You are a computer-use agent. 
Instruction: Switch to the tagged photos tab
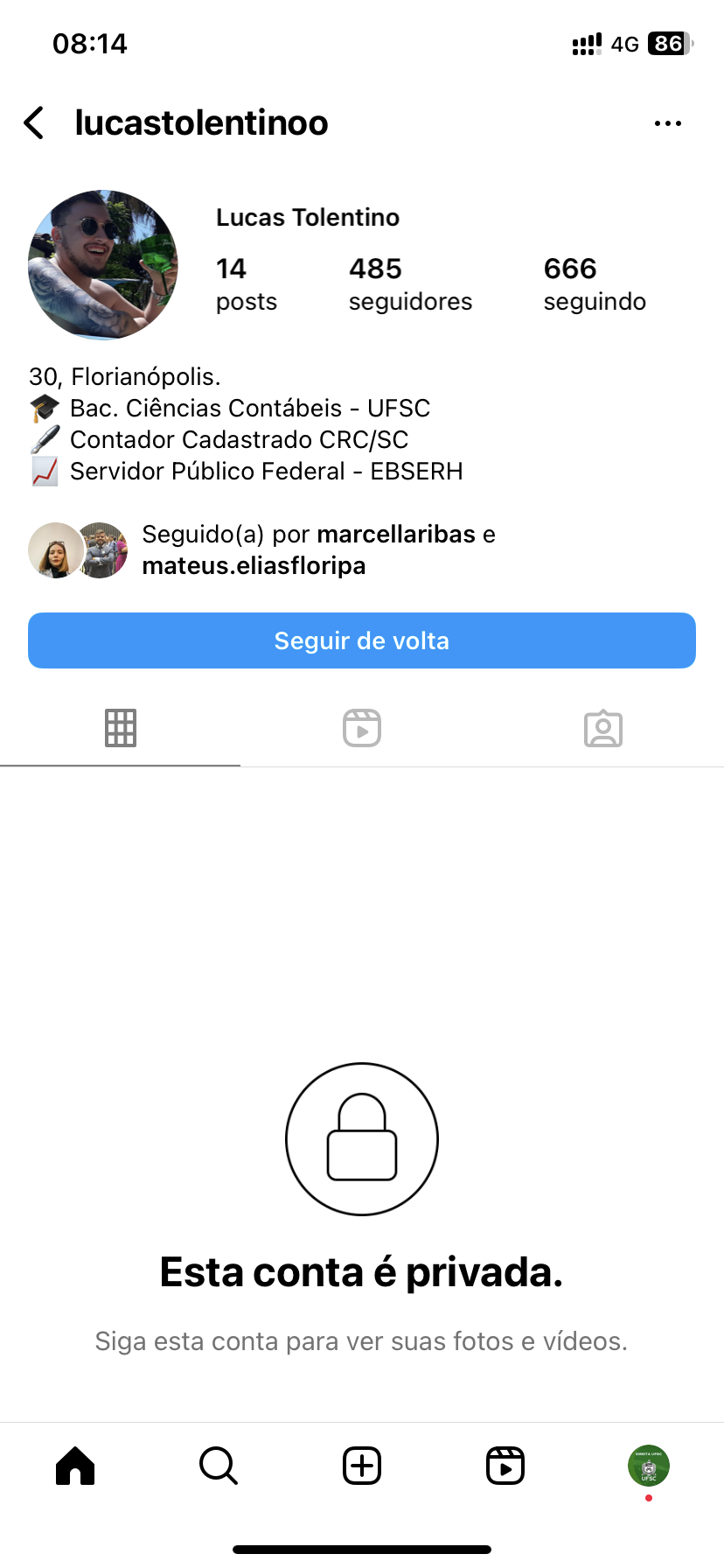point(603,728)
